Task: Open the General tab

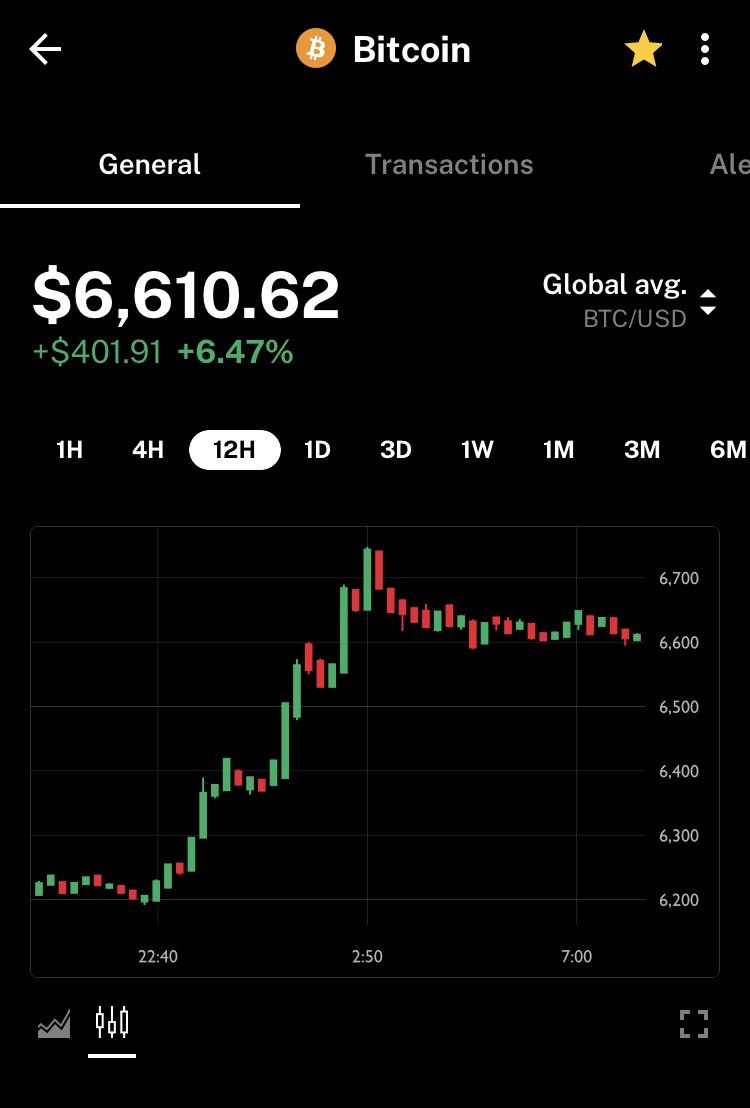Action: (150, 165)
